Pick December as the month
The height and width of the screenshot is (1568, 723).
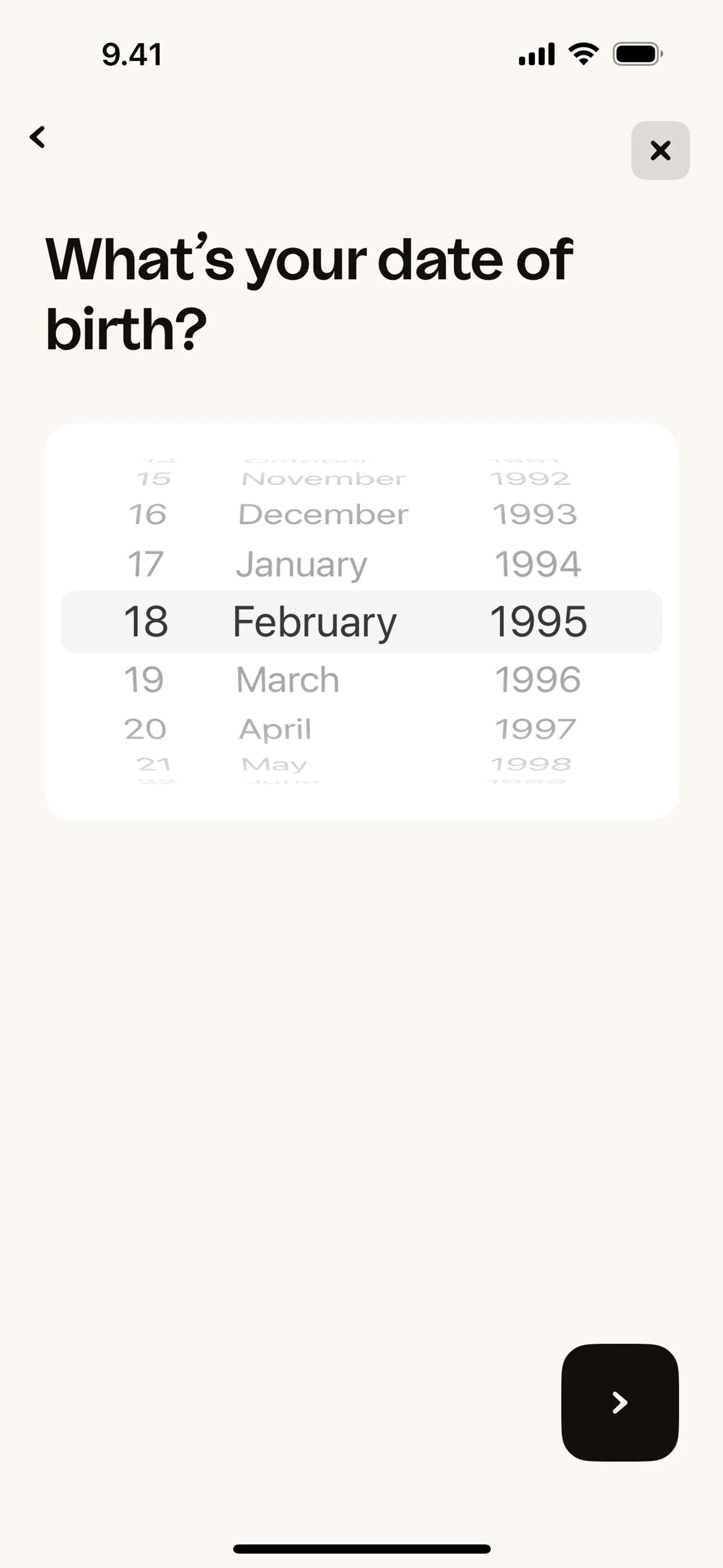tap(323, 514)
